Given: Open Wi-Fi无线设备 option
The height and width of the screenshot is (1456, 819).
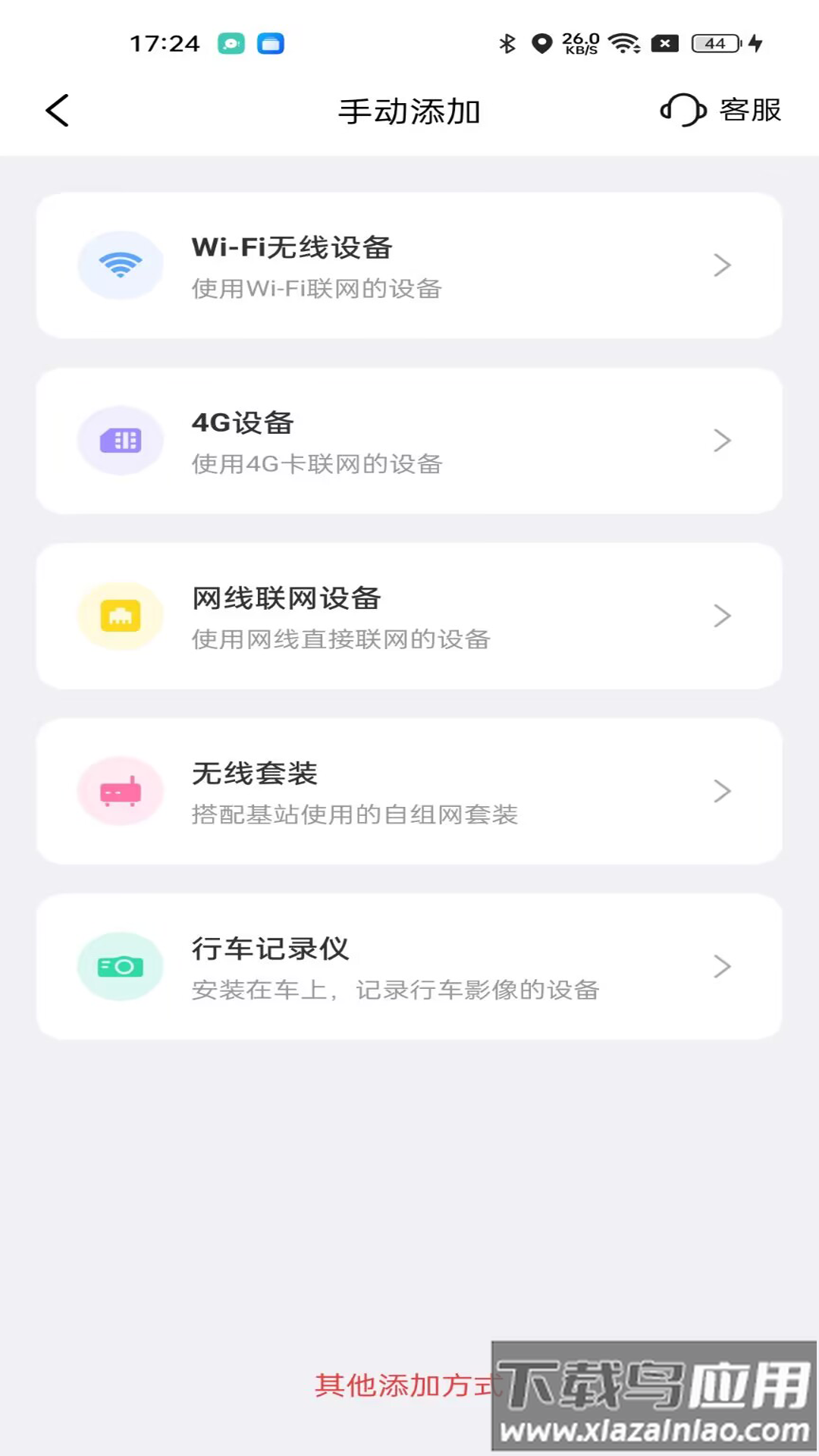Looking at the screenshot, I should click(409, 265).
